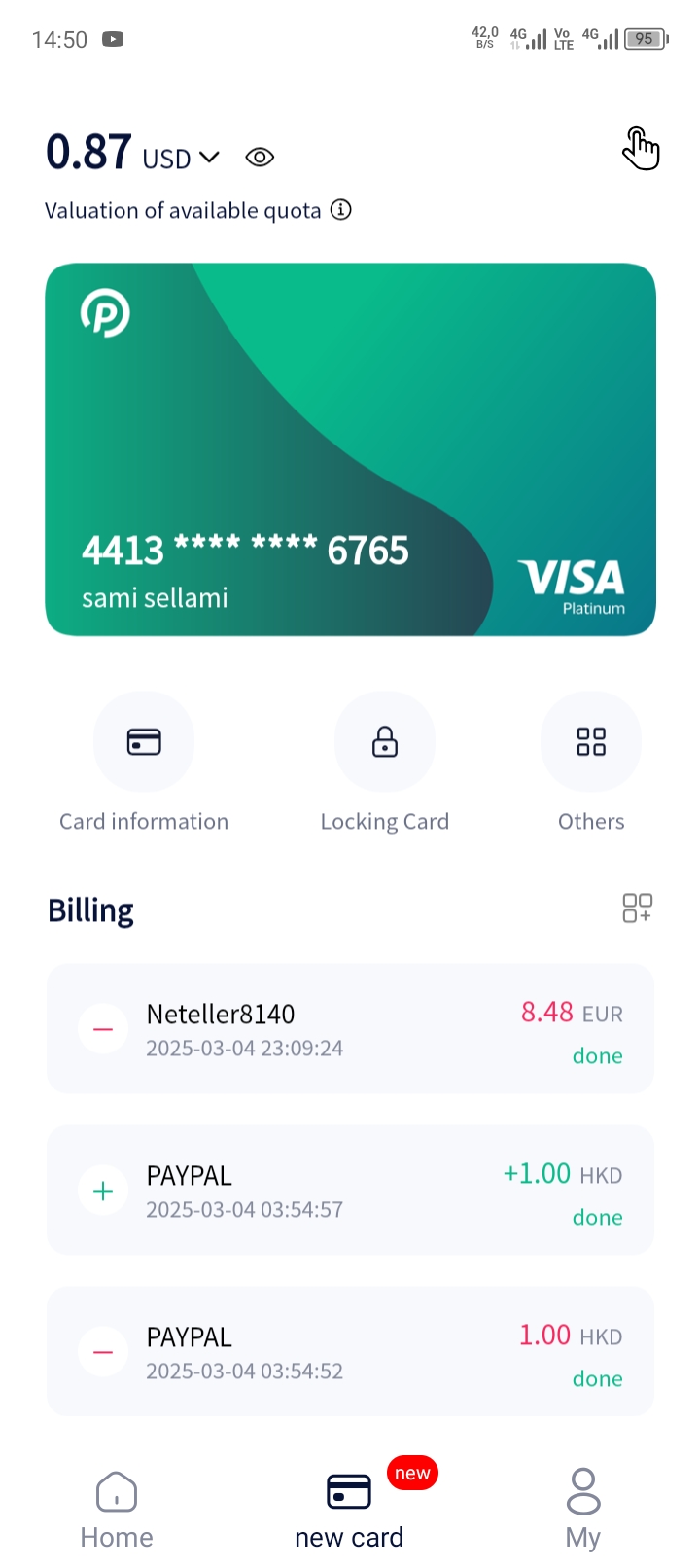This screenshot has height=1568, width=700.
Task: Open the PAYPAL transaction from 03:54:52
Action: click(350, 1352)
